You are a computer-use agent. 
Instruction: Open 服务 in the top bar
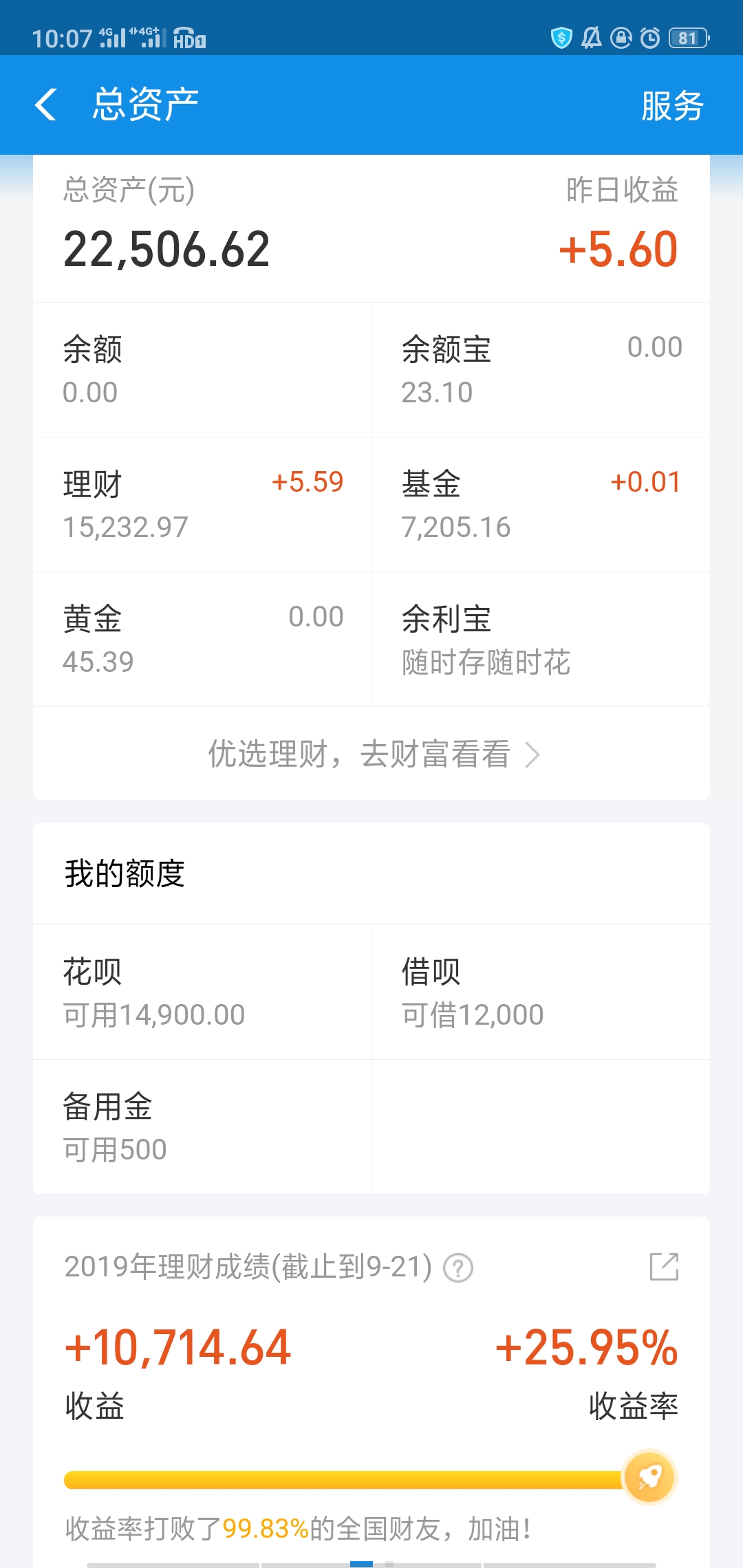[672, 106]
